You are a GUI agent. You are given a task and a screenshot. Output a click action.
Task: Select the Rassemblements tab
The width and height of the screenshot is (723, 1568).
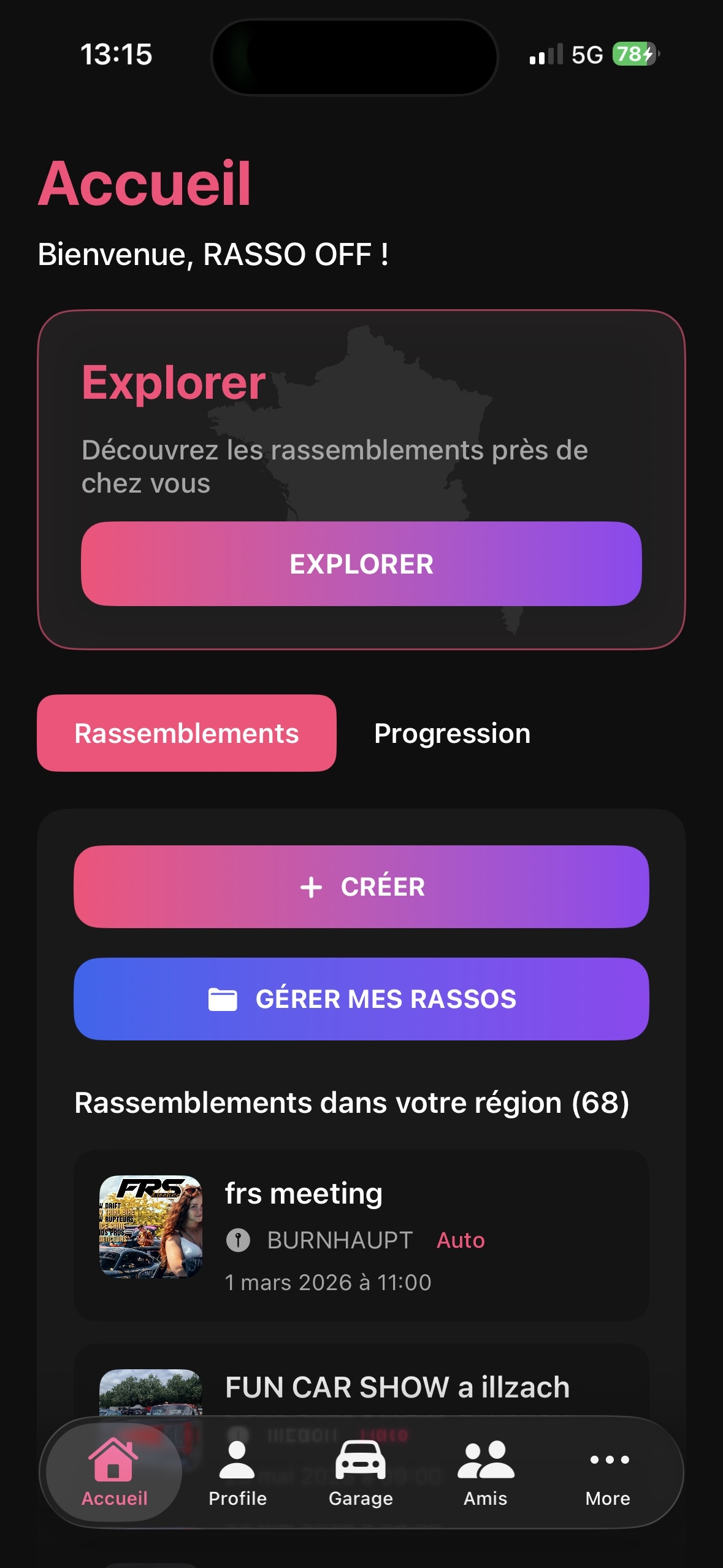[186, 732]
